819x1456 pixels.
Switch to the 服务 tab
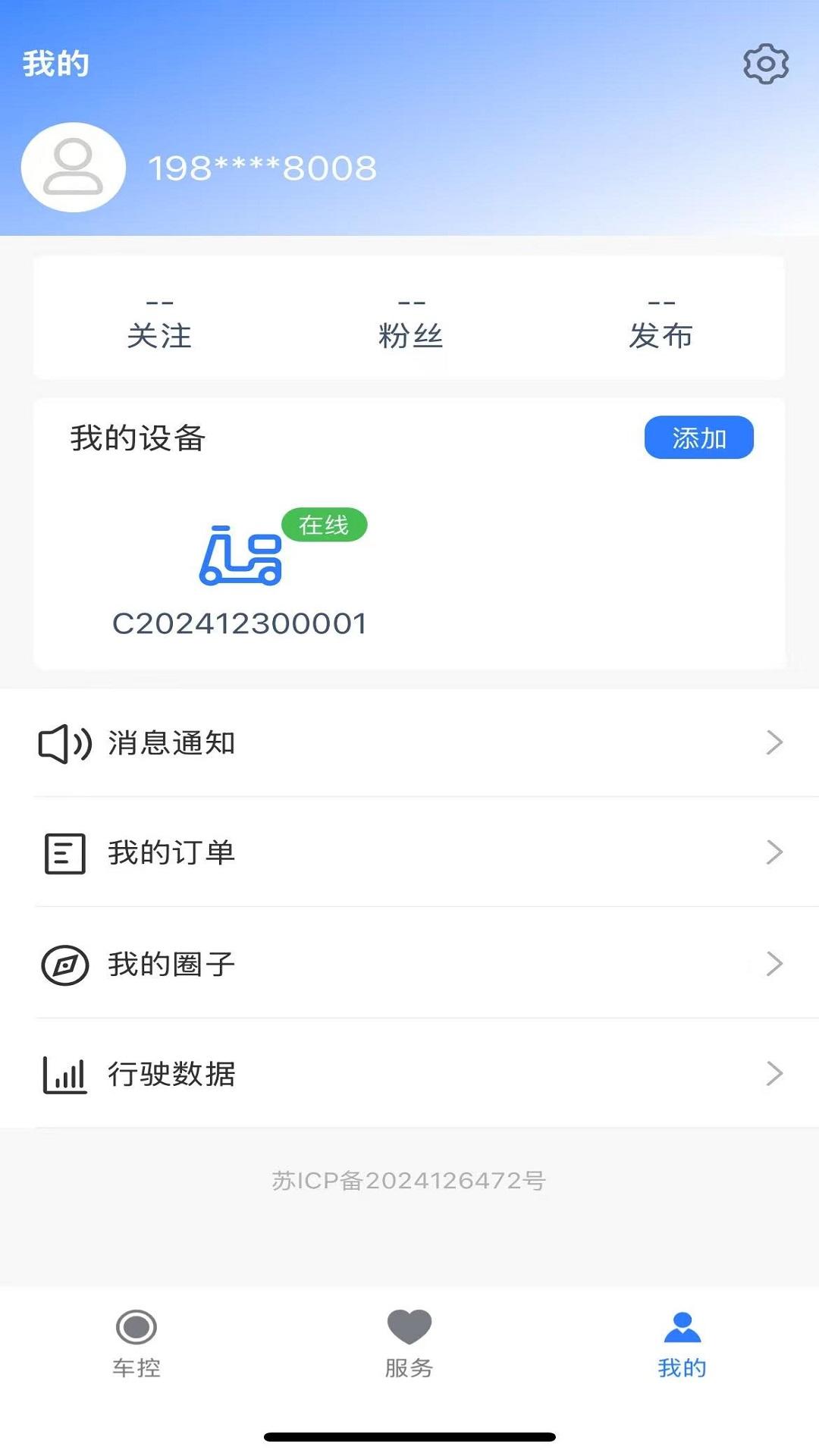click(x=409, y=1344)
